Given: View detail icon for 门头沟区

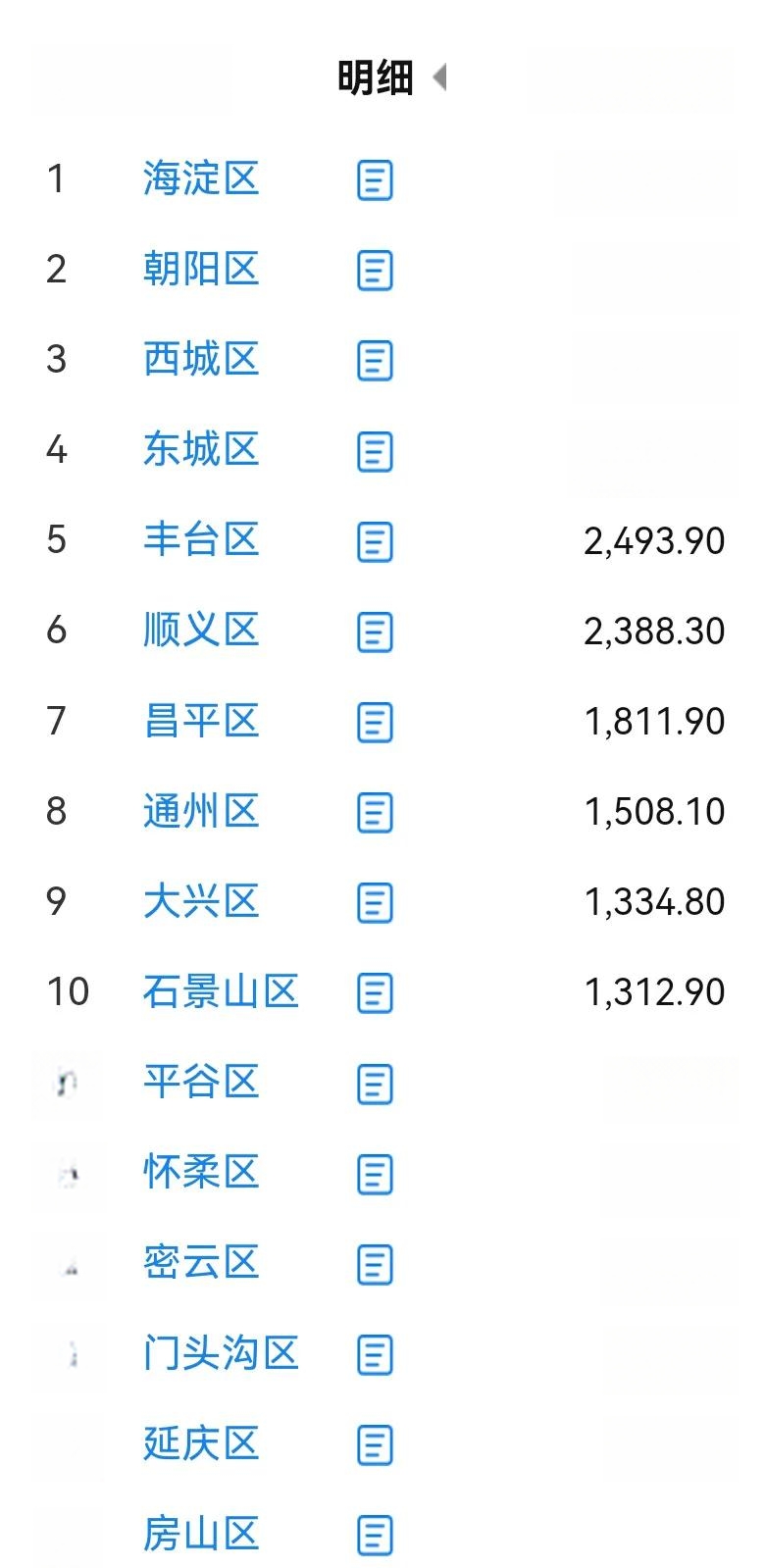Looking at the screenshot, I should click(375, 1354).
